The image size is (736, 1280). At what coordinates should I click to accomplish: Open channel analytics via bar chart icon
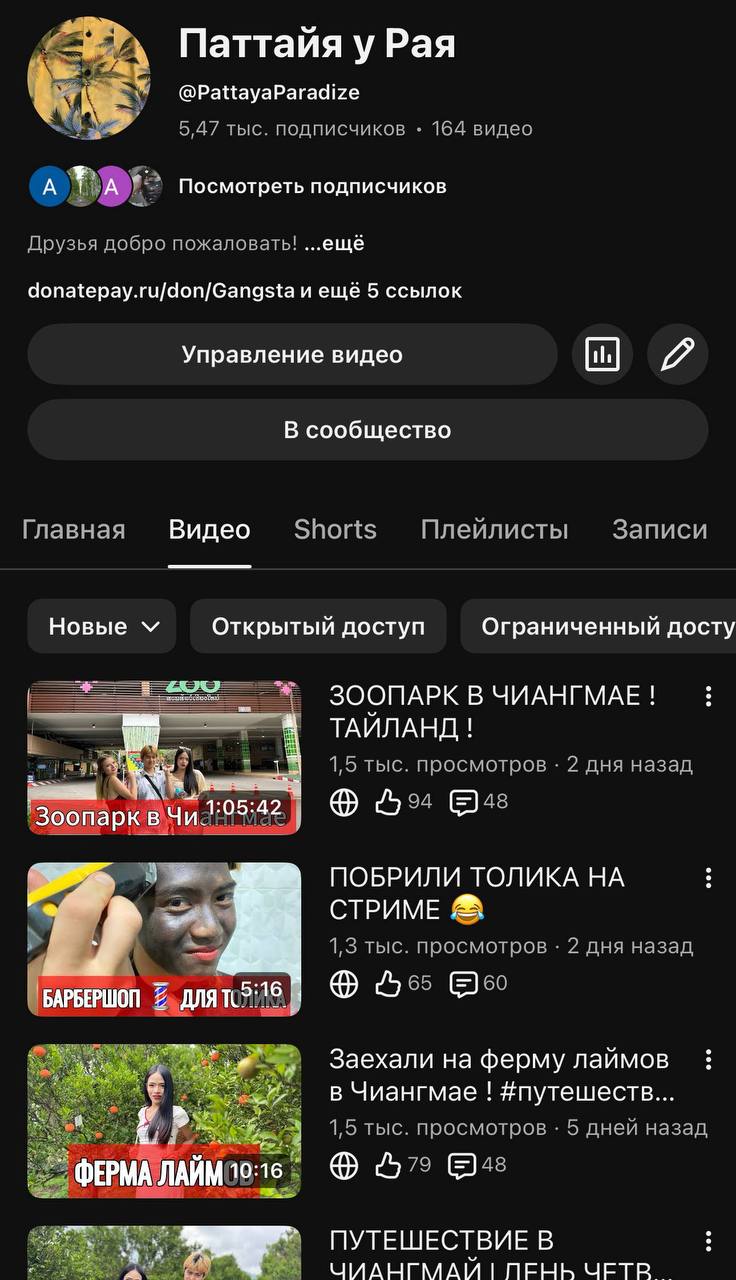coord(602,354)
